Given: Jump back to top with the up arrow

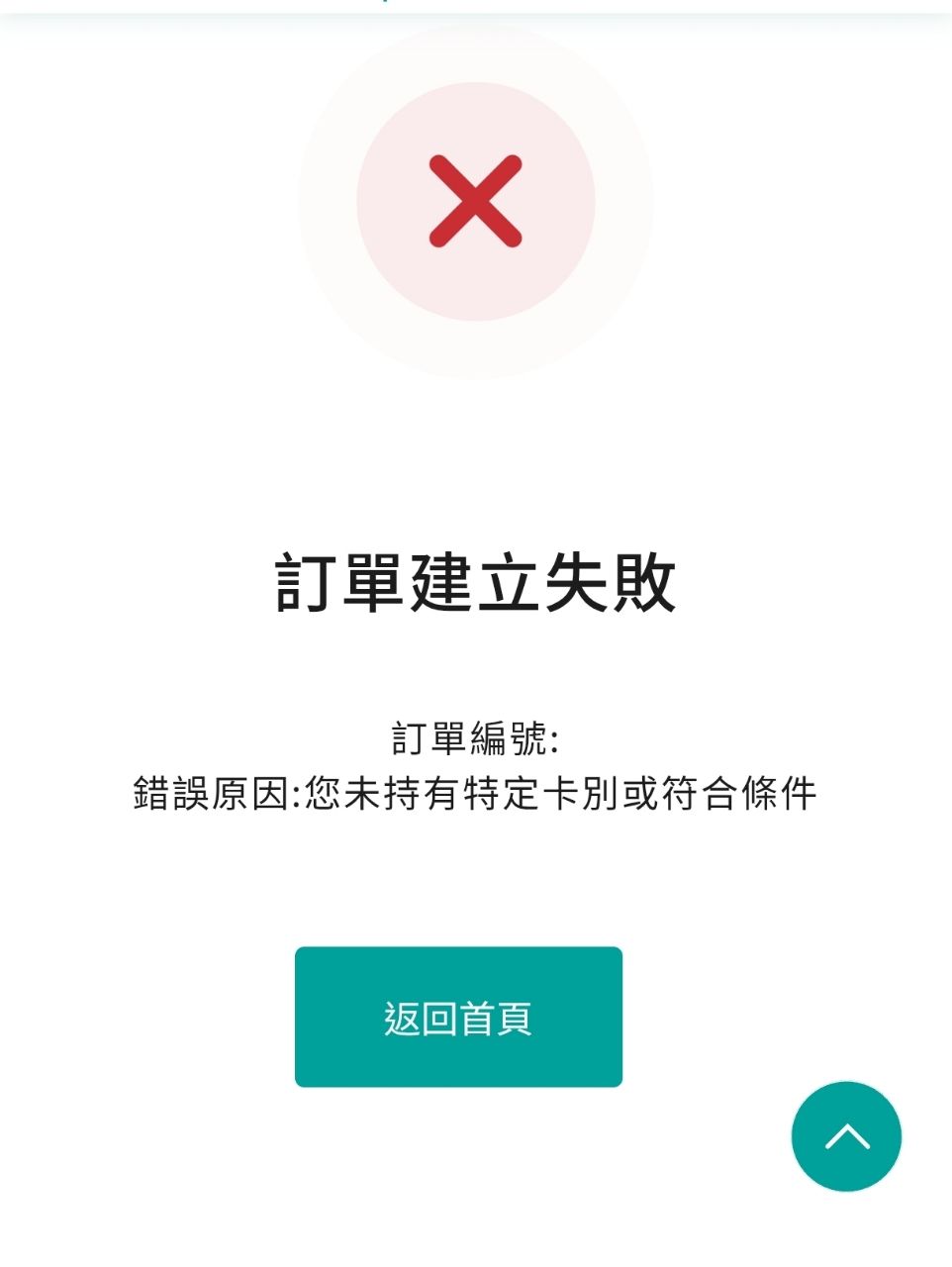Looking at the screenshot, I should [846, 1136].
